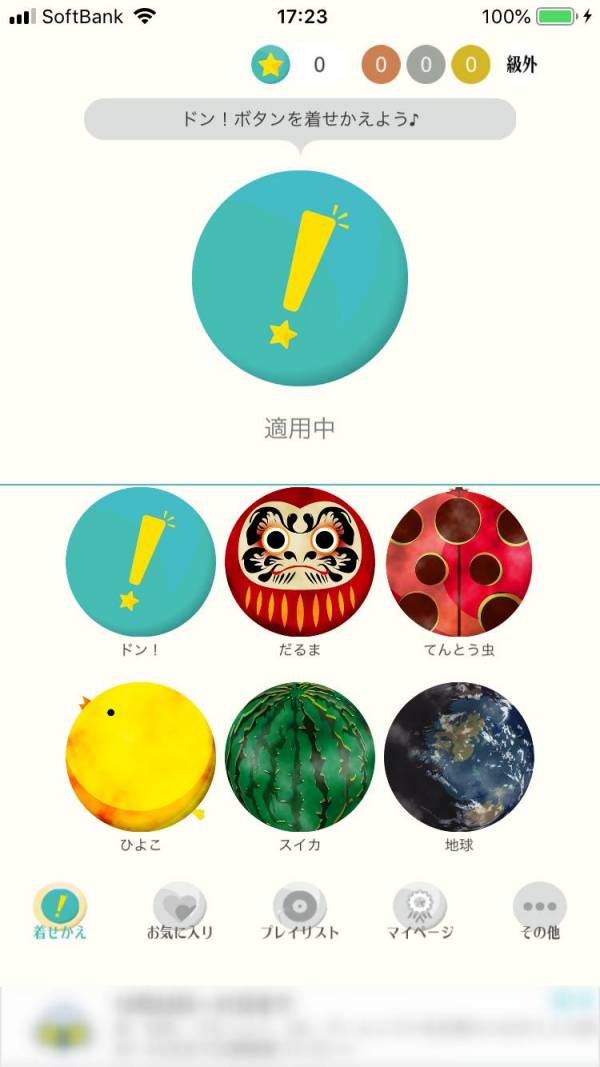The image size is (600, 1067).
Task: Apply the スイカ watermelon skin
Action: click(300, 757)
